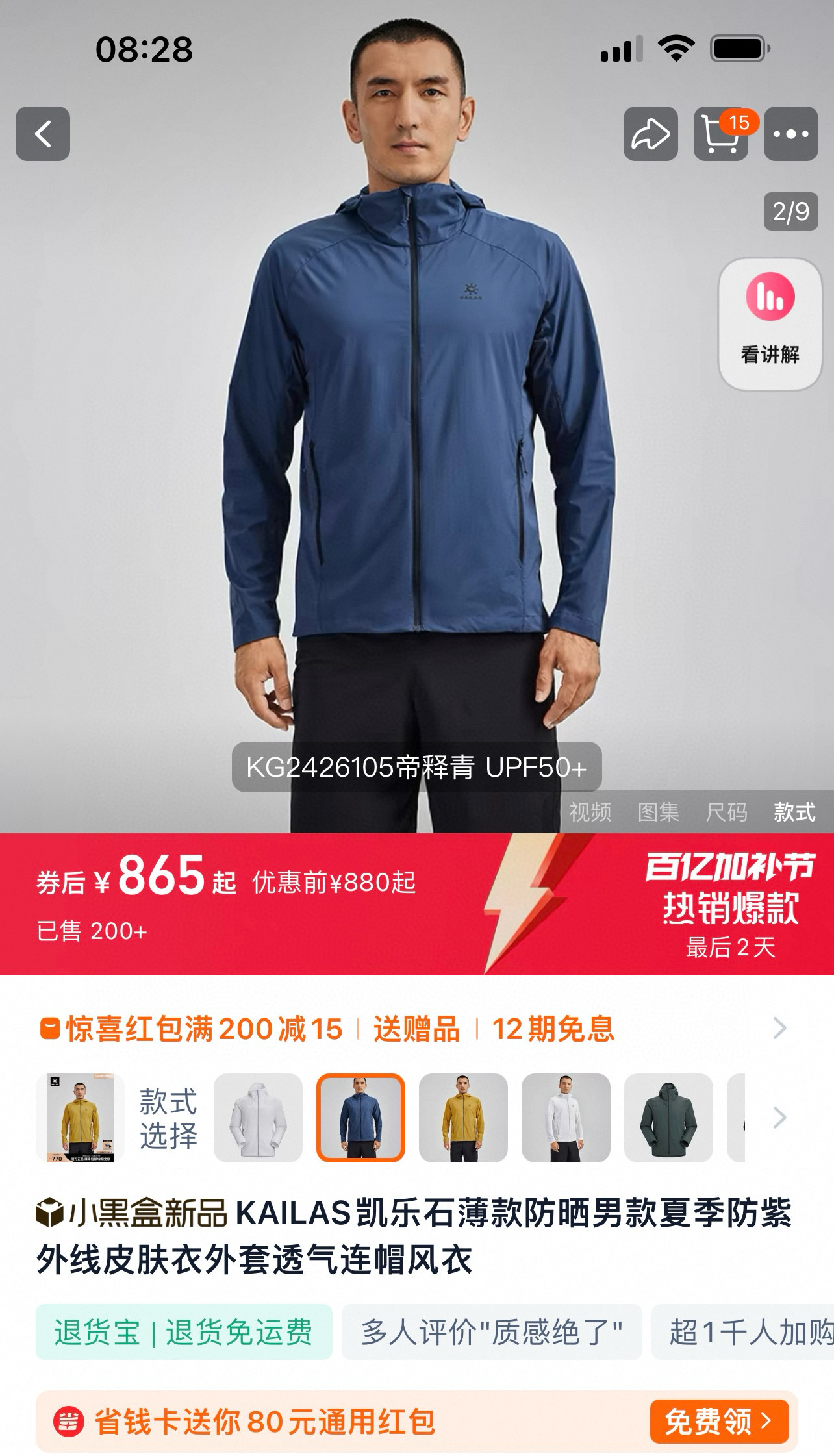Share this product
The image size is (834, 1456).
click(x=650, y=134)
